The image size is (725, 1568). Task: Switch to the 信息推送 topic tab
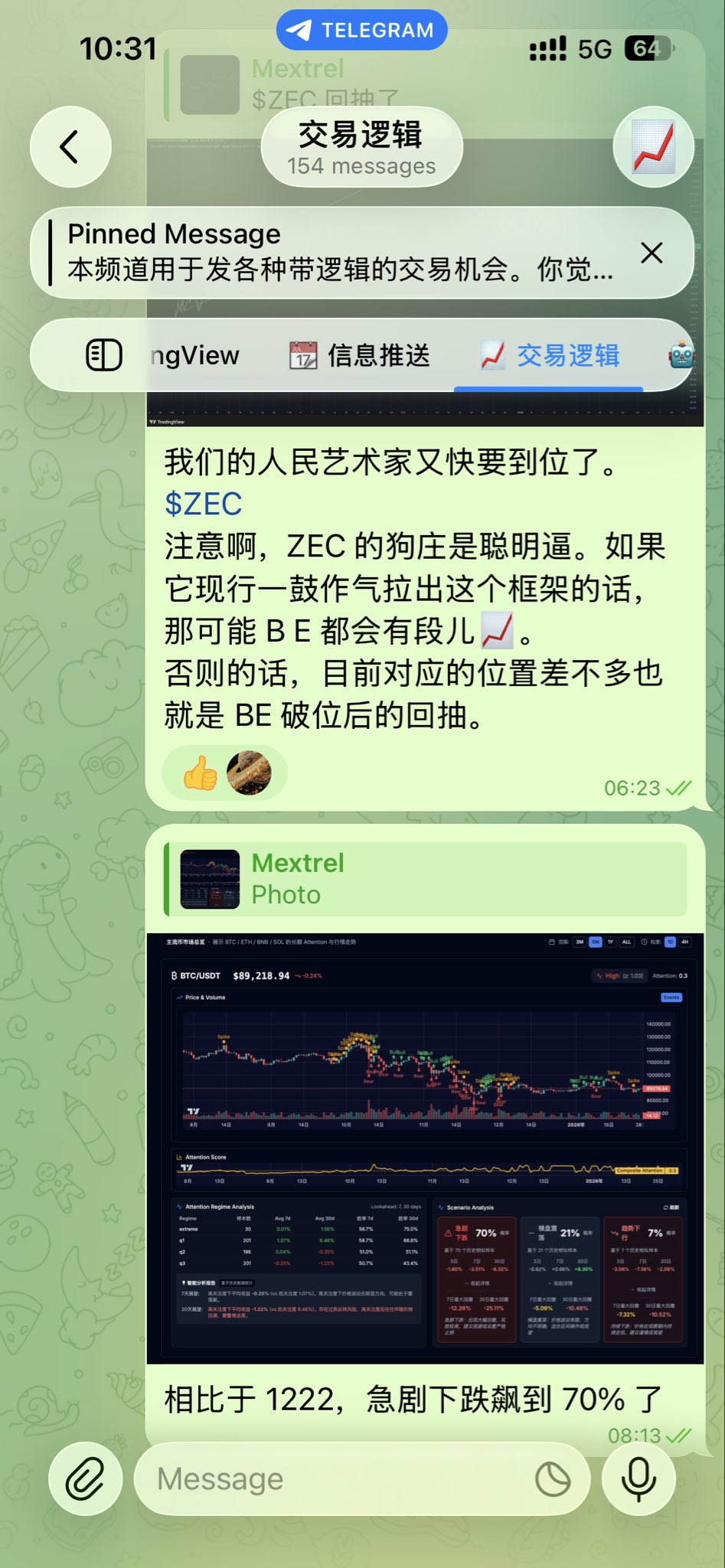point(361,355)
